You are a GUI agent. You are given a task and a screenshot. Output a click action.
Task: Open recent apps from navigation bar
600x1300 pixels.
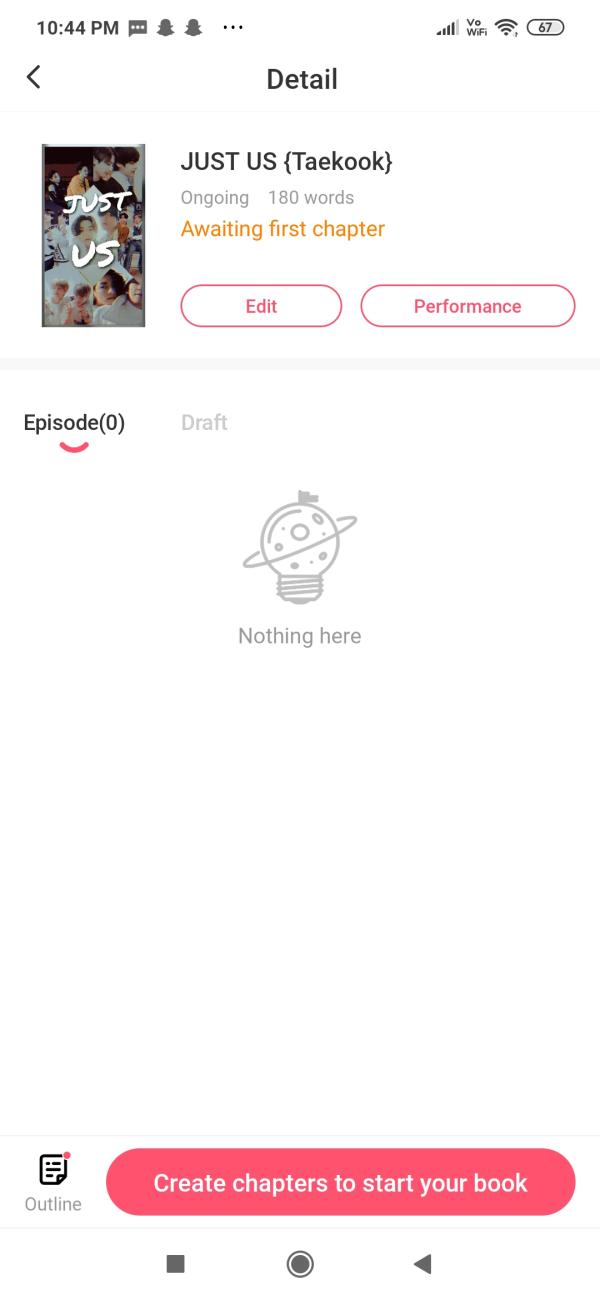pyautogui.click(x=175, y=1264)
